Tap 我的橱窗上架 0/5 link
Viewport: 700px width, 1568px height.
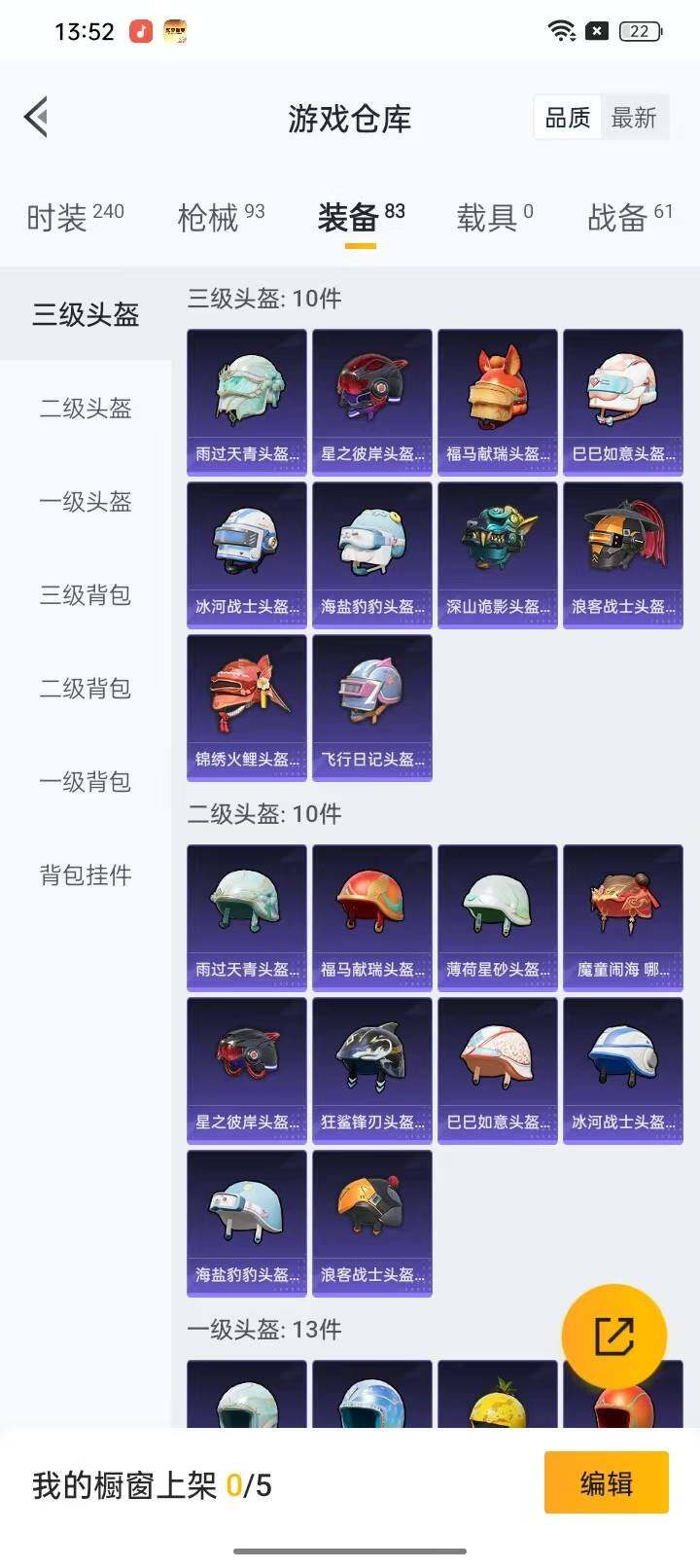tap(151, 1485)
